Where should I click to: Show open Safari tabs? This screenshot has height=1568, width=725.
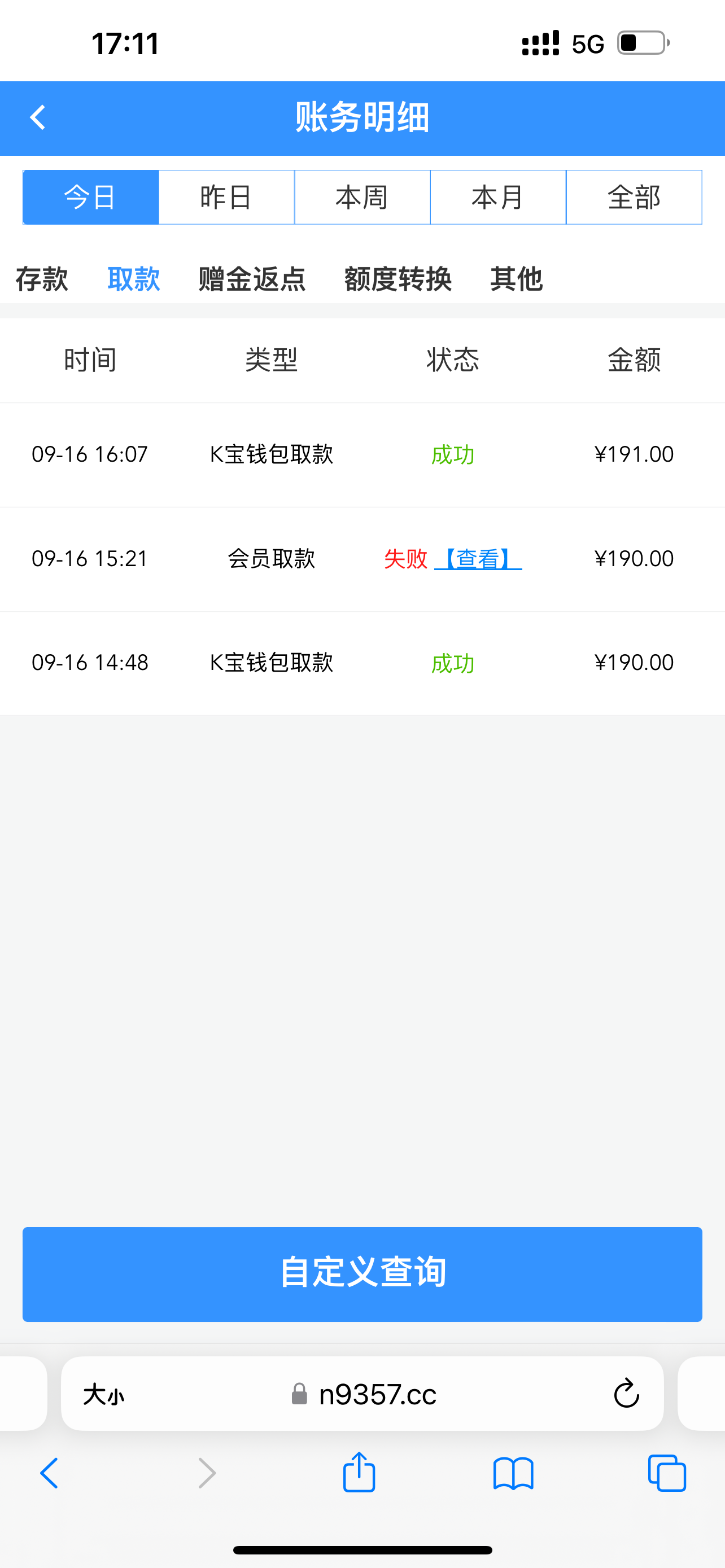pyautogui.click(x=667, y=1474)
